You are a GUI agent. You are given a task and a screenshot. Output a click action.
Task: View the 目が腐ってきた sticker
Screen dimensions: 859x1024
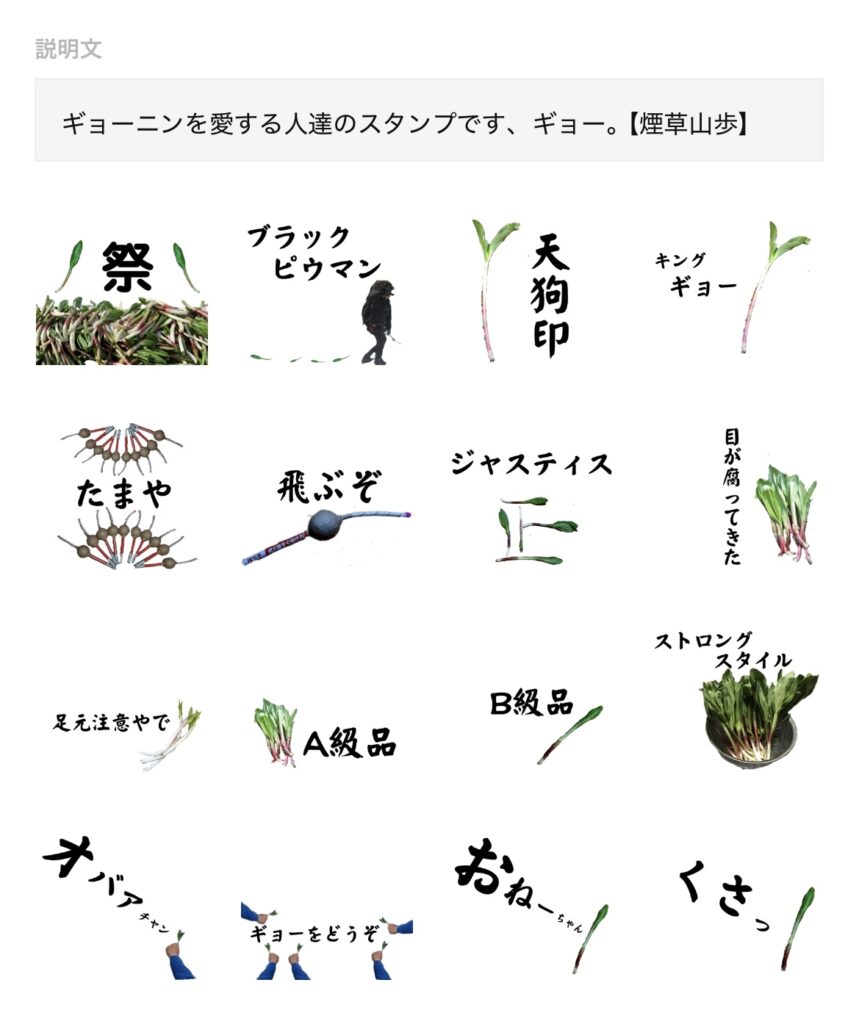coord(770,500)
